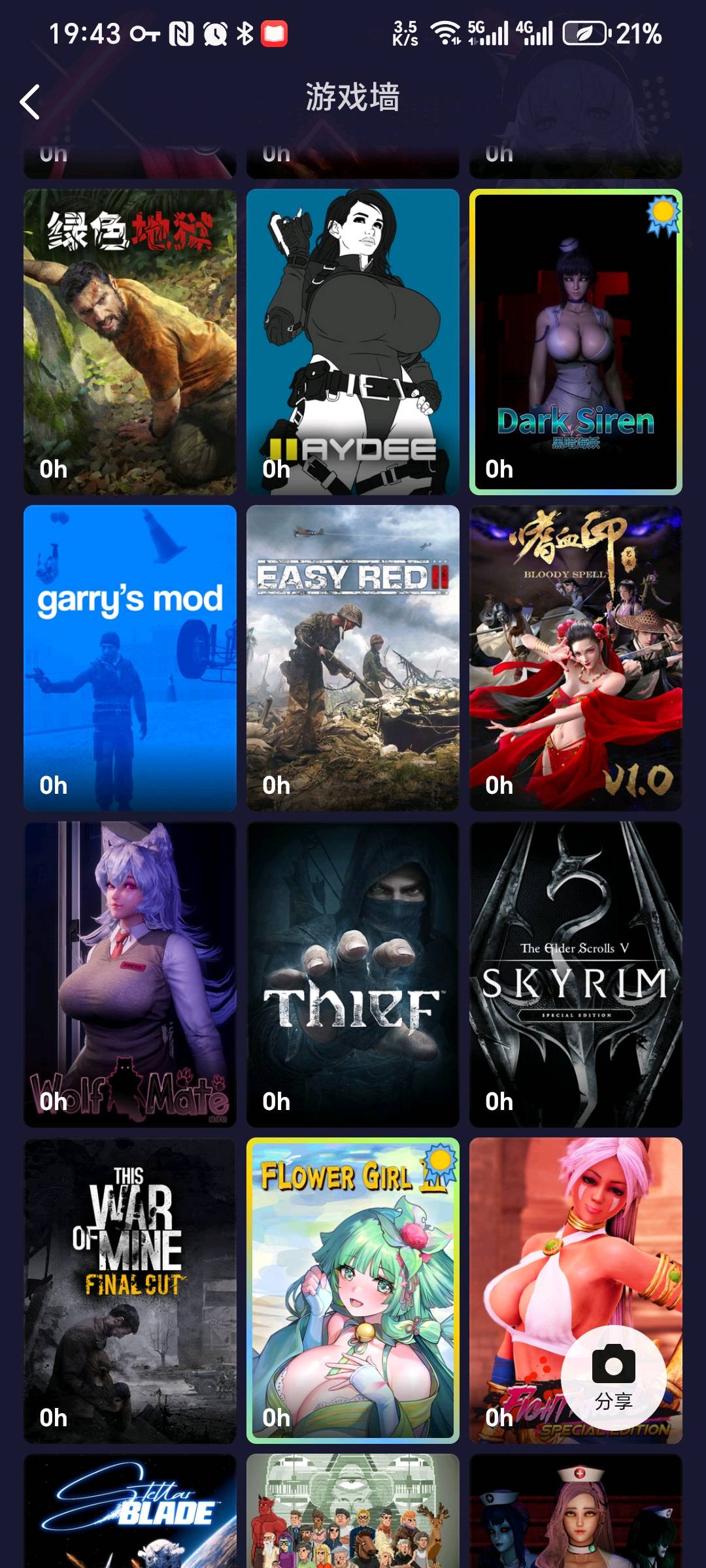Tap the 分享 camera button
This screenshot has width=706, height=1568.
pyautogui.click(x=613, y=1377)
